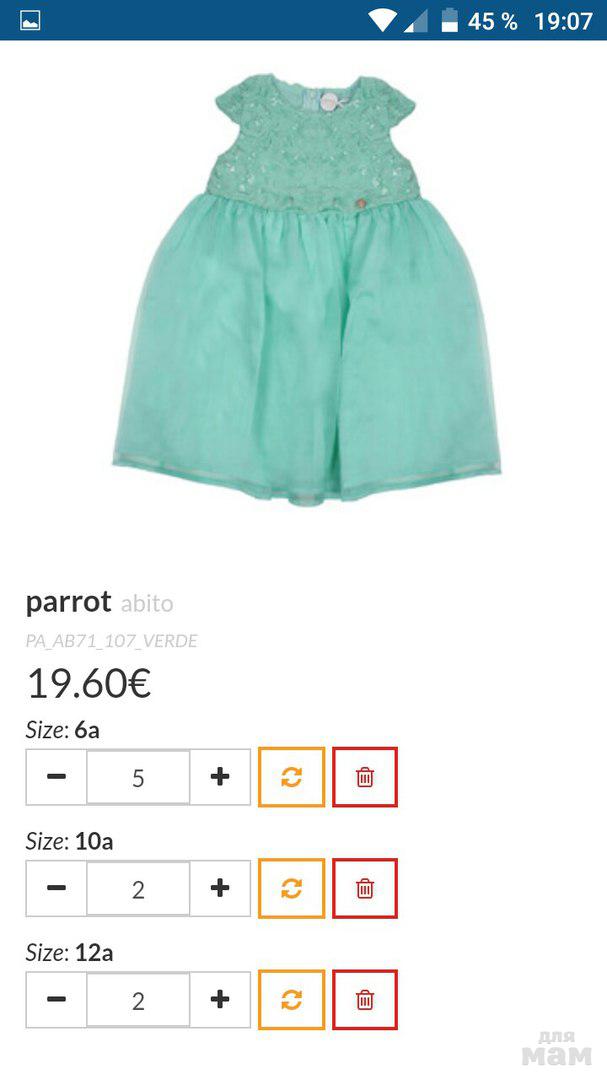Edit the quantity field for size 10a
This screenshot has width=607, height=1080.
tap(138, 888)
